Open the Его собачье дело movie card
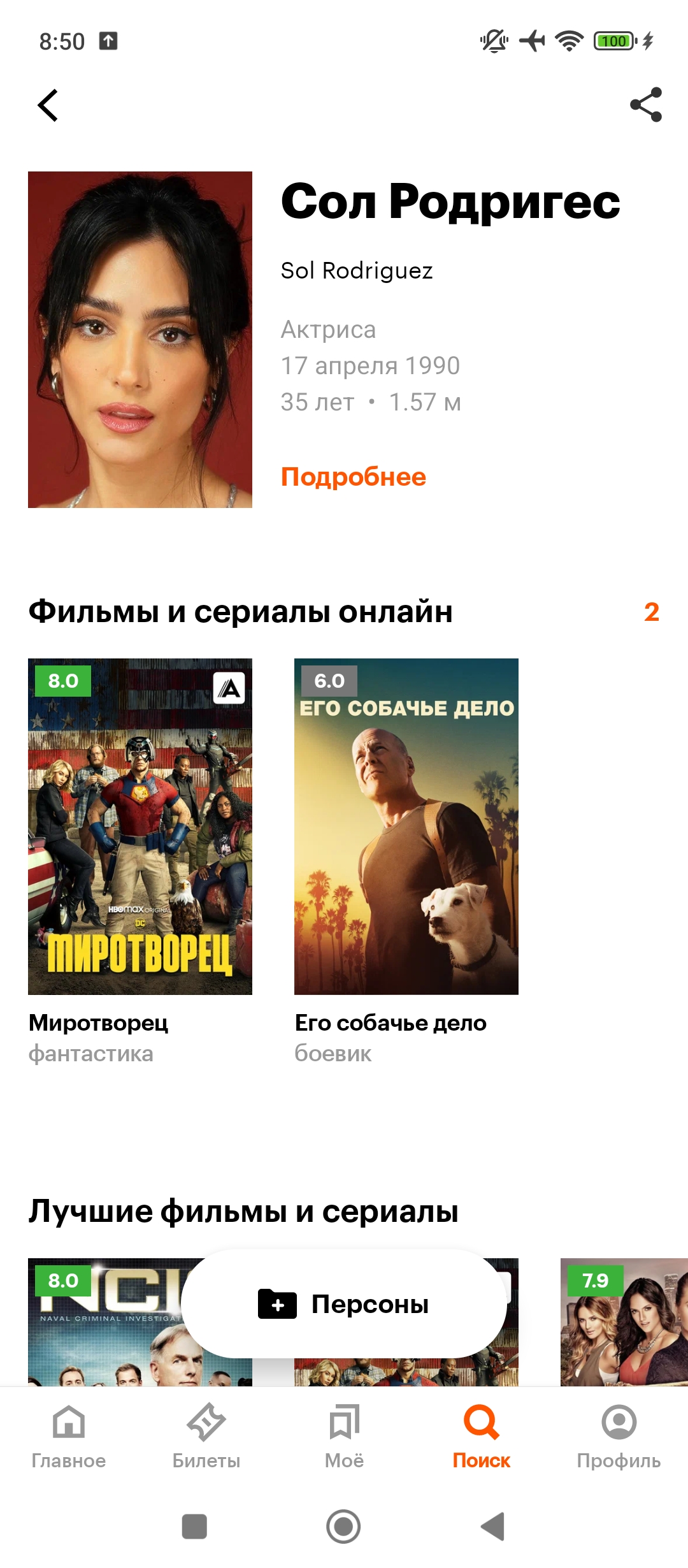688x1568 pixels. [406, 826]
